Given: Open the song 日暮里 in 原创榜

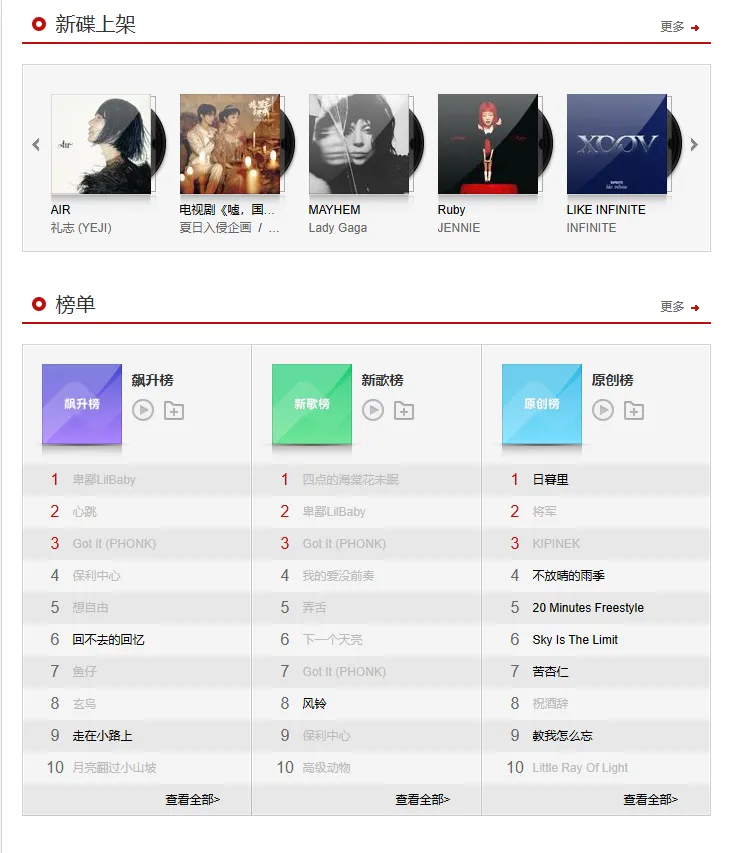Looking at the screenshot, I should coord(550,480).
